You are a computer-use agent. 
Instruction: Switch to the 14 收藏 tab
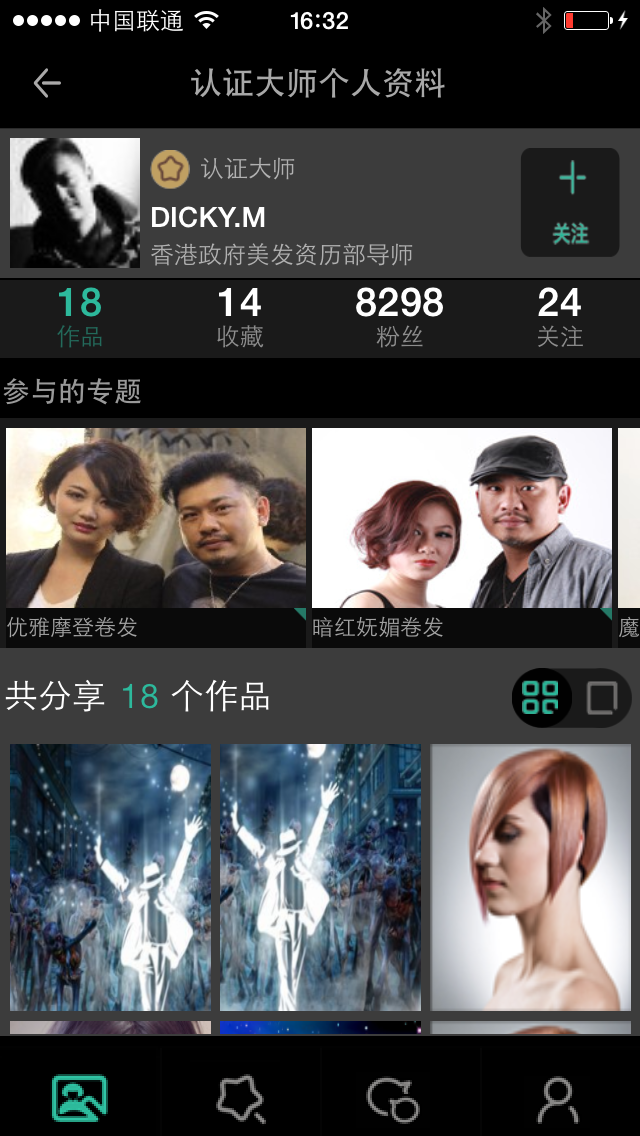point(240,317)
